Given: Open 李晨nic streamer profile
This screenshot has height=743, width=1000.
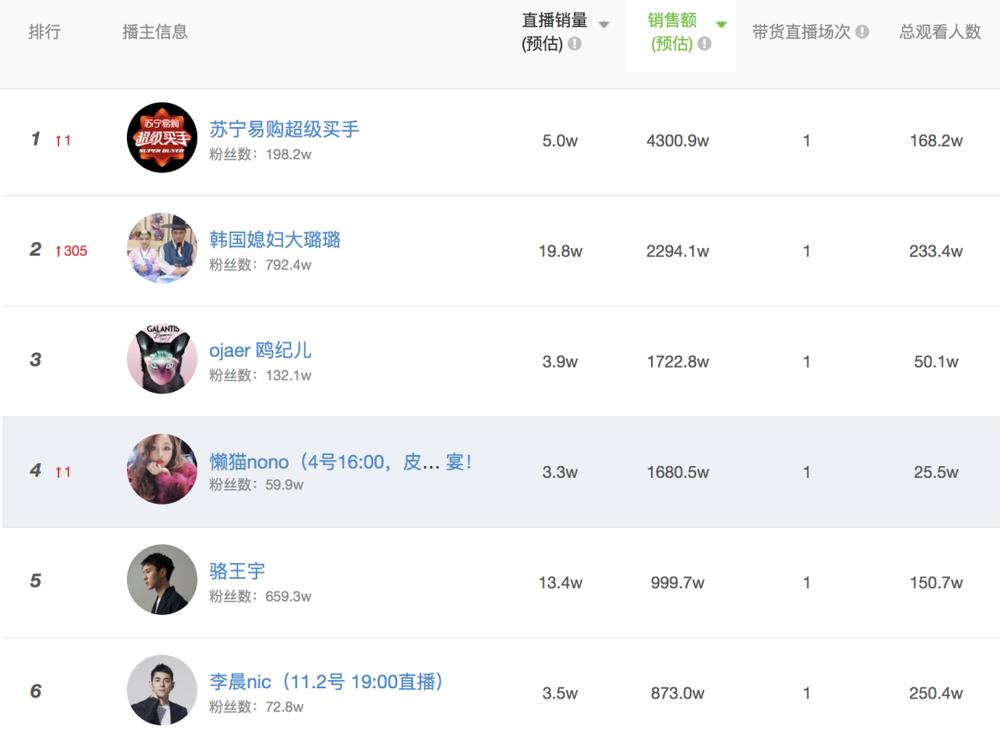Looking at the screenshot, I should (326, 682).
